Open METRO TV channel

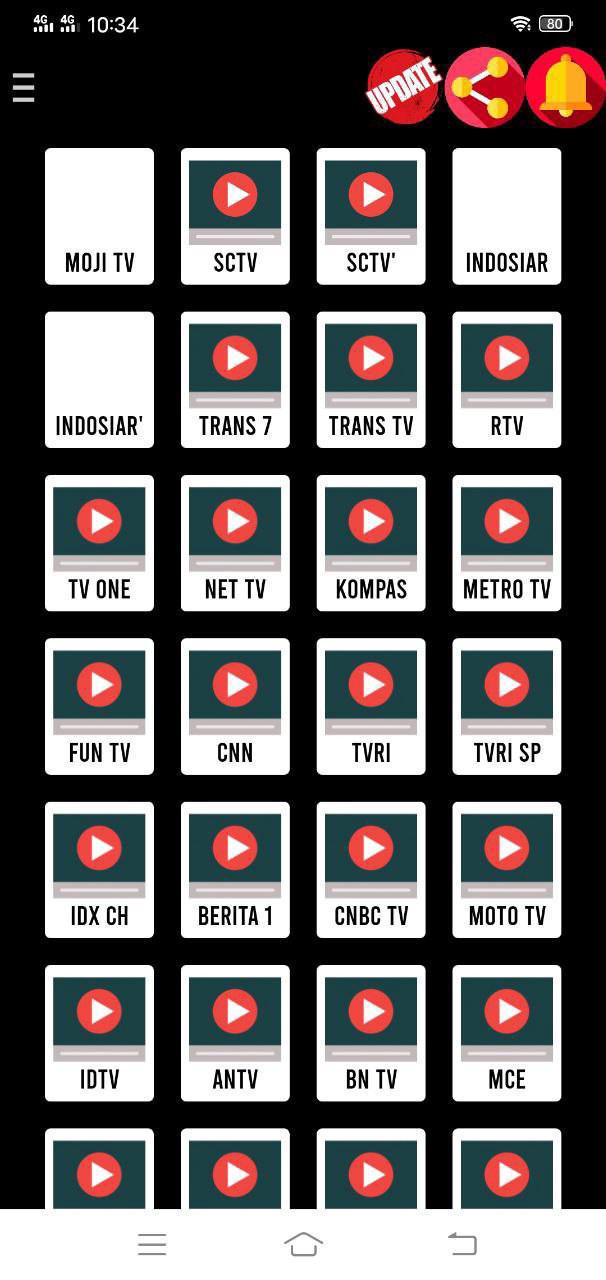(x=507, y=542)
